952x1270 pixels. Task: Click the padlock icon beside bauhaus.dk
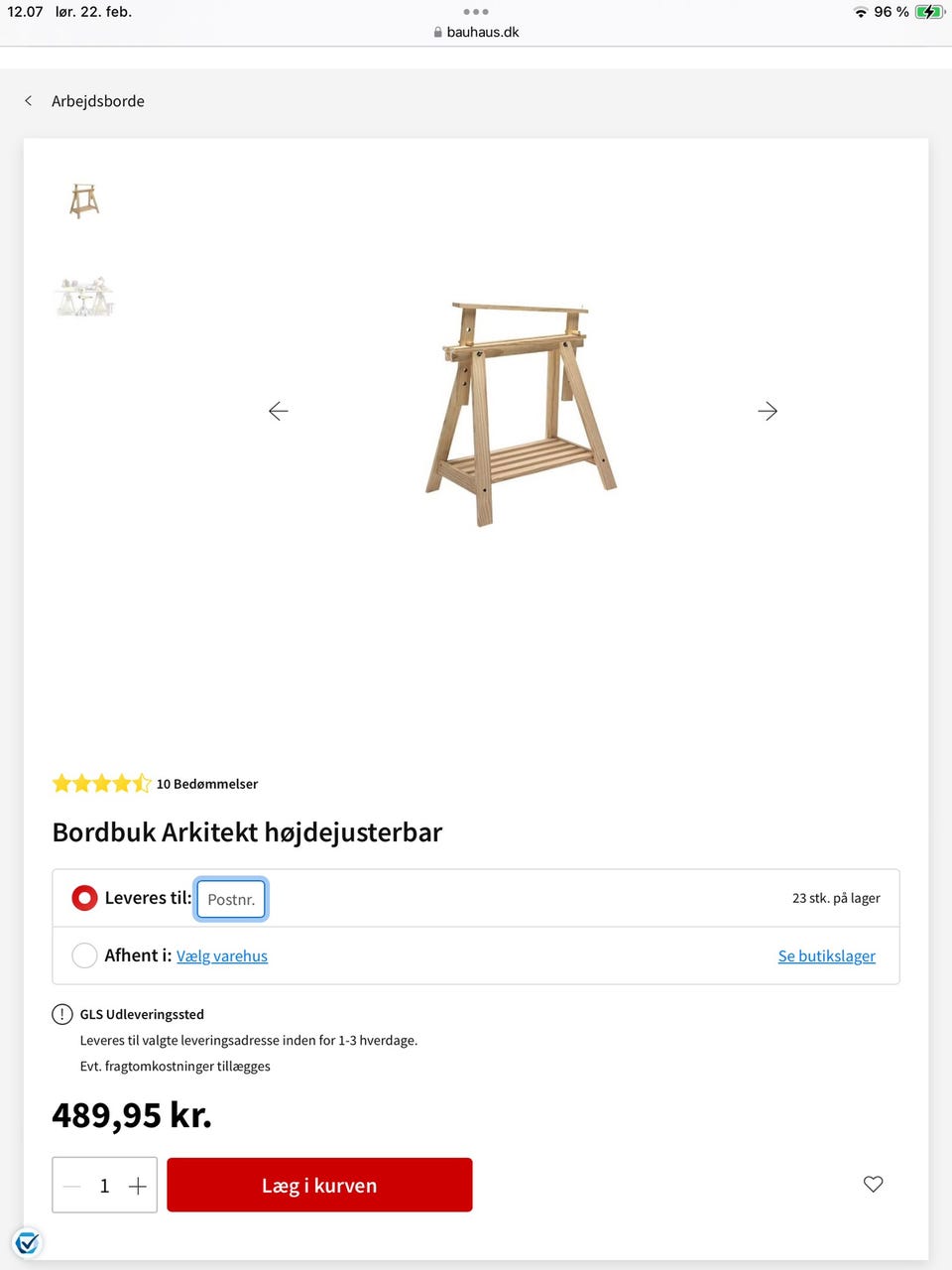click(x=436, y=32)
